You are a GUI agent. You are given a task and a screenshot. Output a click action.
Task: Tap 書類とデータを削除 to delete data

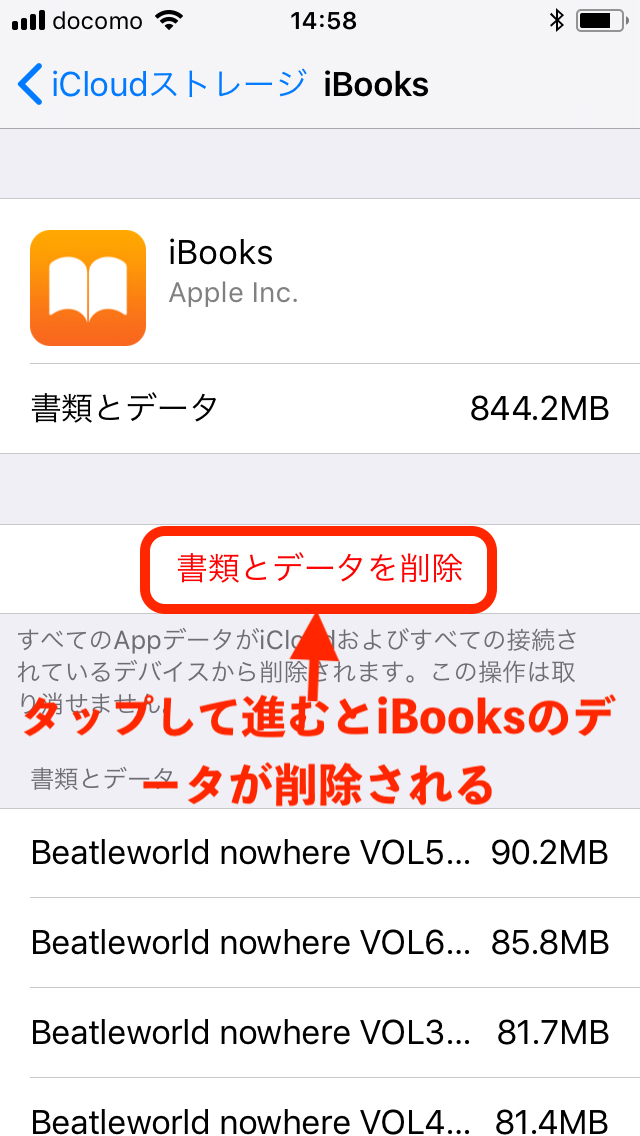coord(320,569)
